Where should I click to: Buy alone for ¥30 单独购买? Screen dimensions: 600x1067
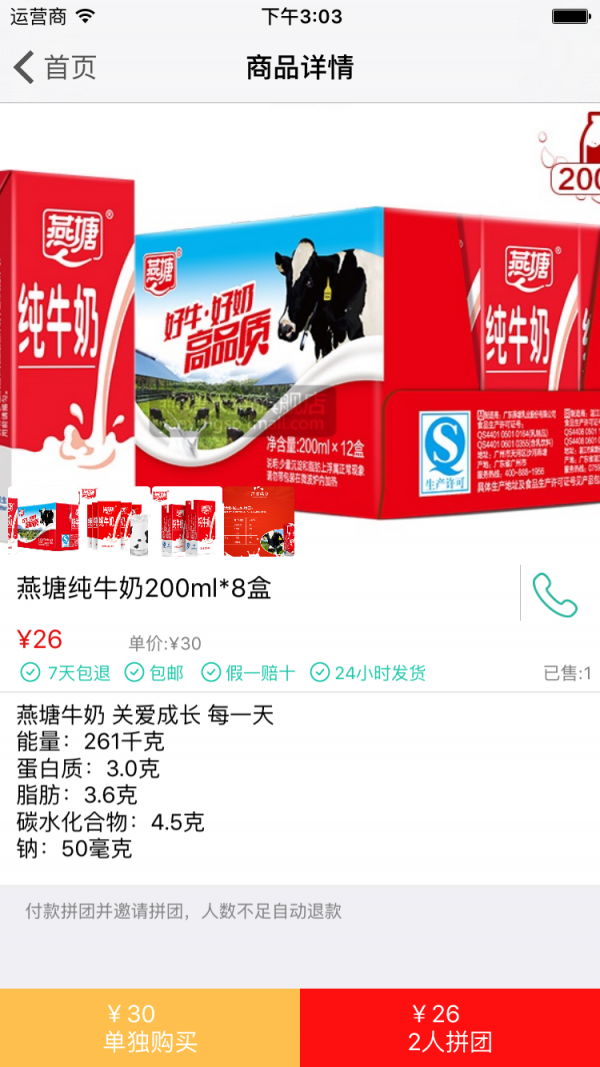(150, 1027)
